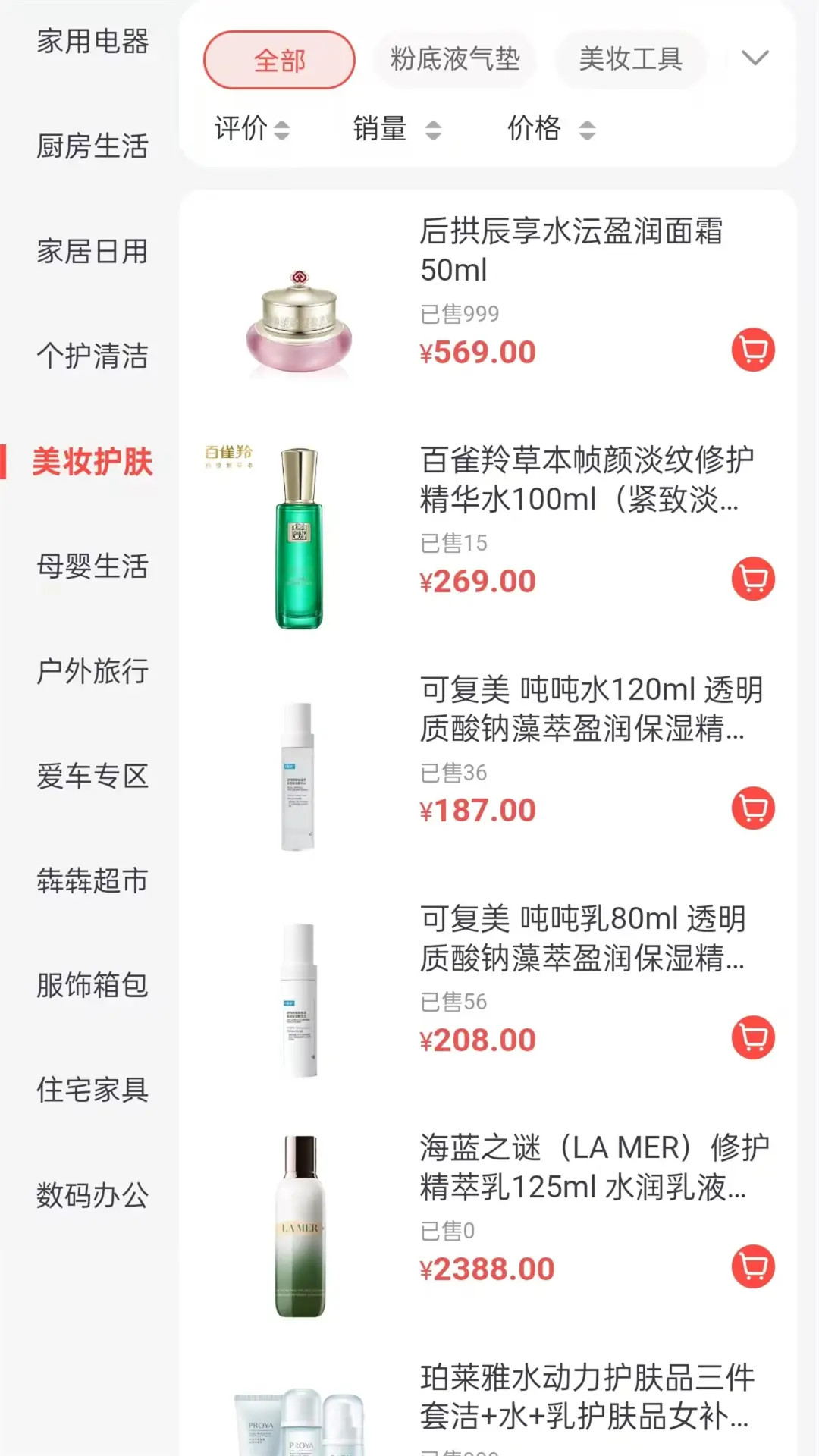This screenshot has width=819, height=1456.
Task: Sort products by 销量
Action: [397, 129]
